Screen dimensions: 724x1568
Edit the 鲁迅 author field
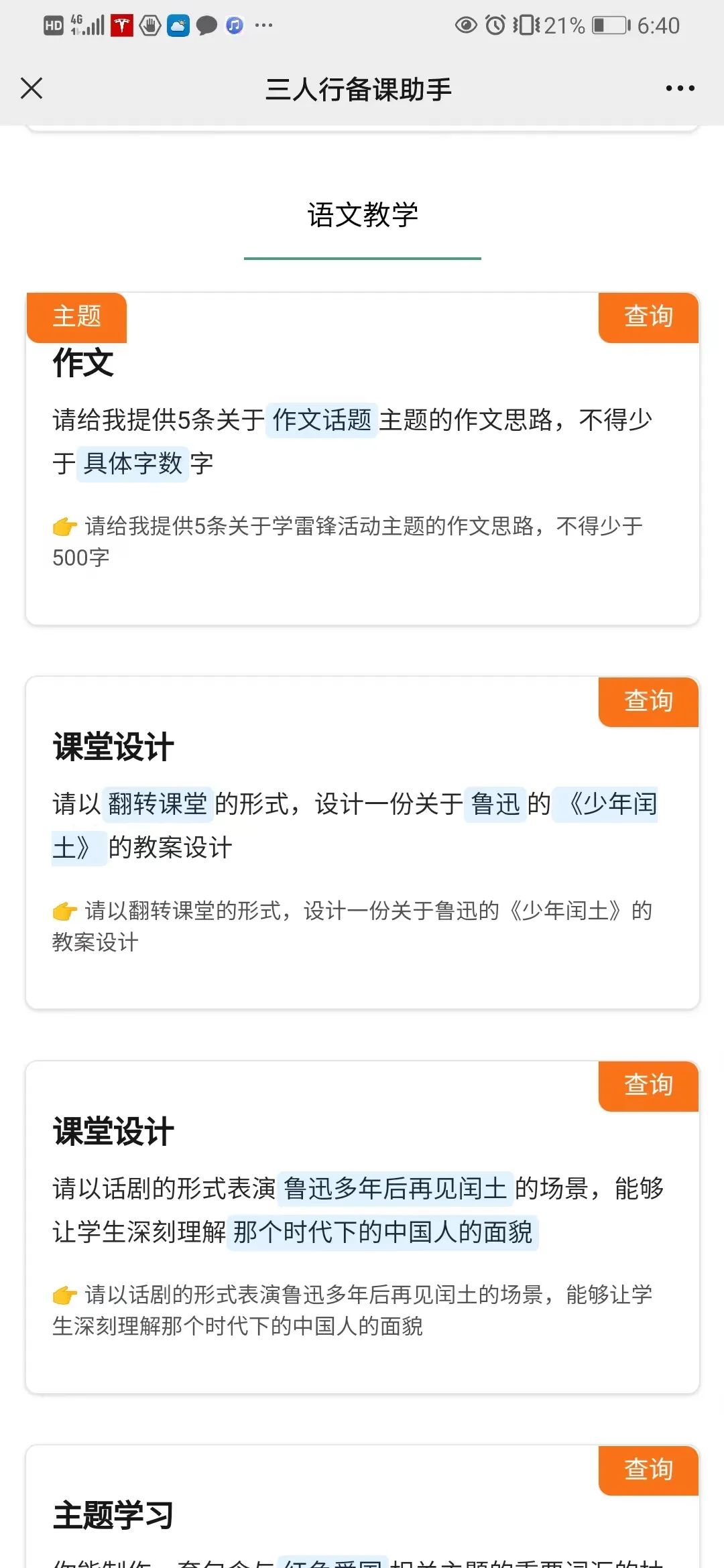click(x=495, y=804)
